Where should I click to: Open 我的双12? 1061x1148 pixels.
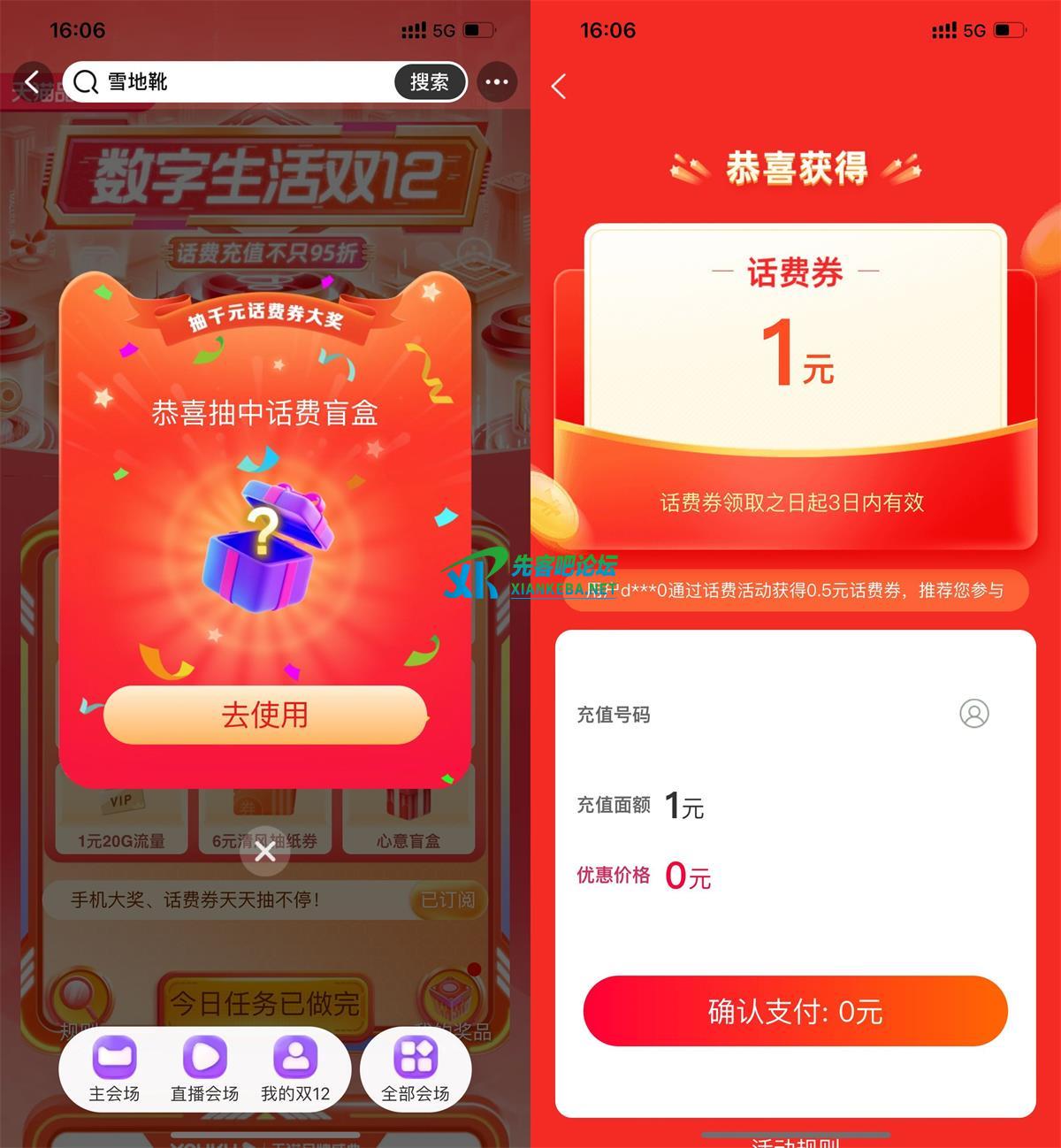pyautogui.click(x=295, y=1068)
